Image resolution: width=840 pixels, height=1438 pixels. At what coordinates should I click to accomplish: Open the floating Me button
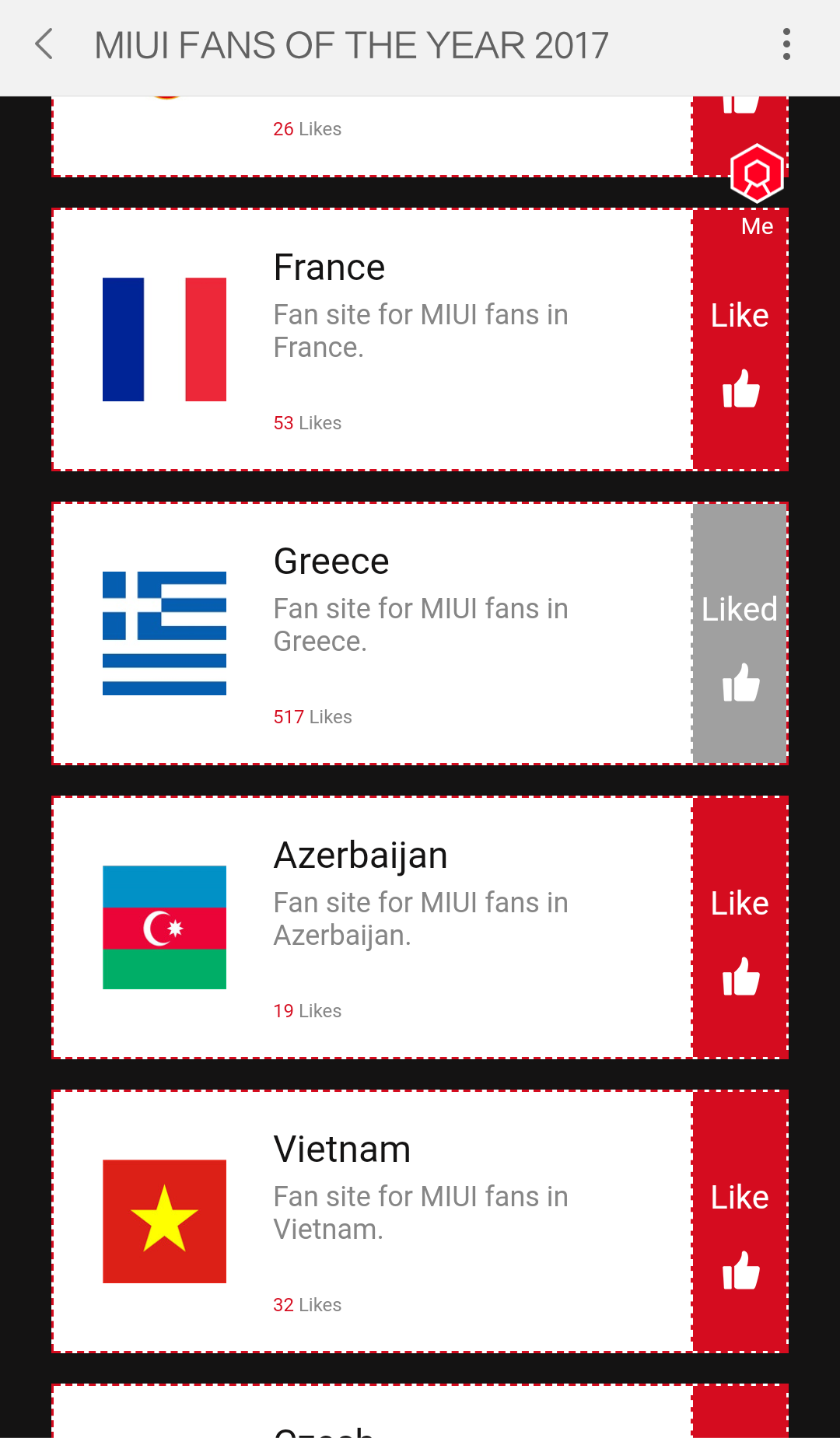tap(757, 187)
